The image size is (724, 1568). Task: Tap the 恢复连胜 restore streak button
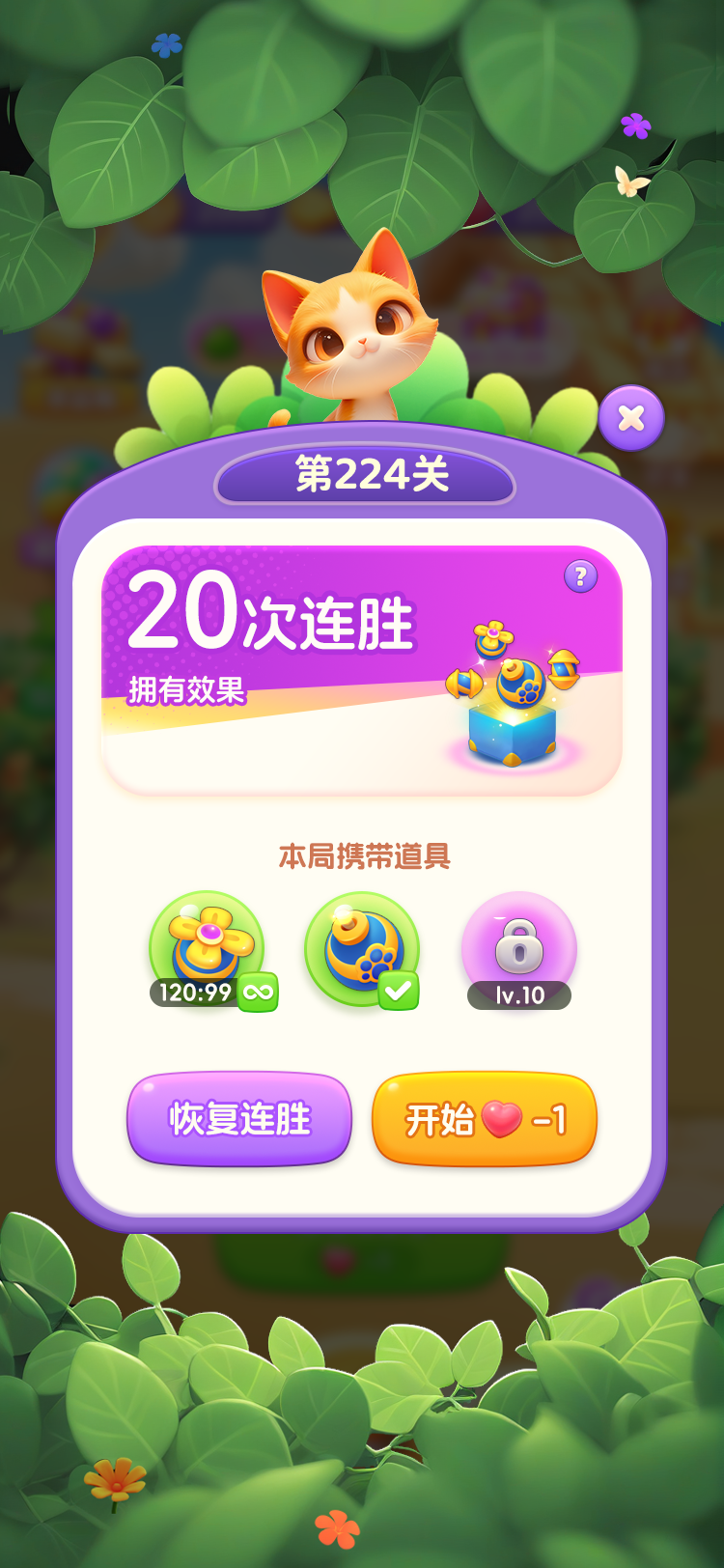[x=239, y=1119]
